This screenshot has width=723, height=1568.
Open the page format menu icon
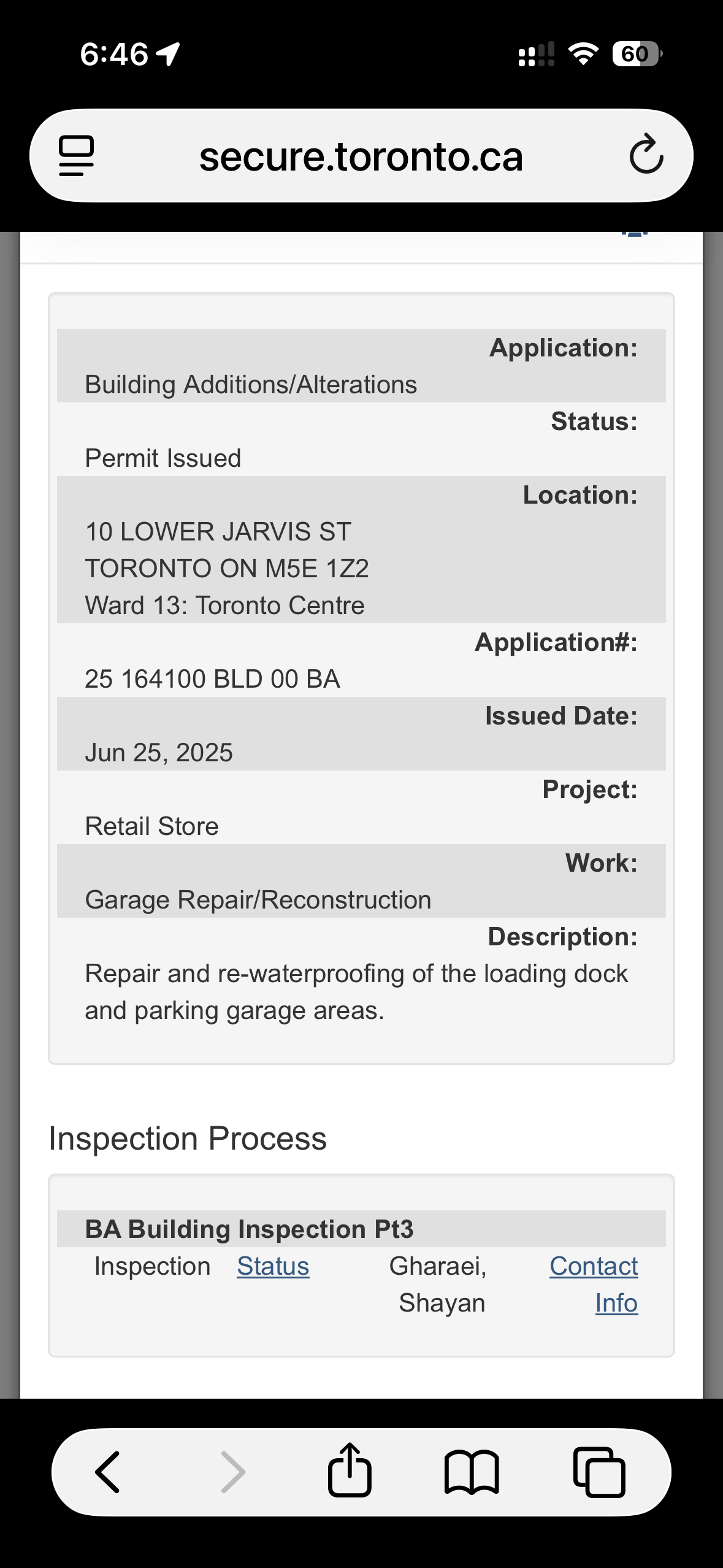[x=77, y=156]
